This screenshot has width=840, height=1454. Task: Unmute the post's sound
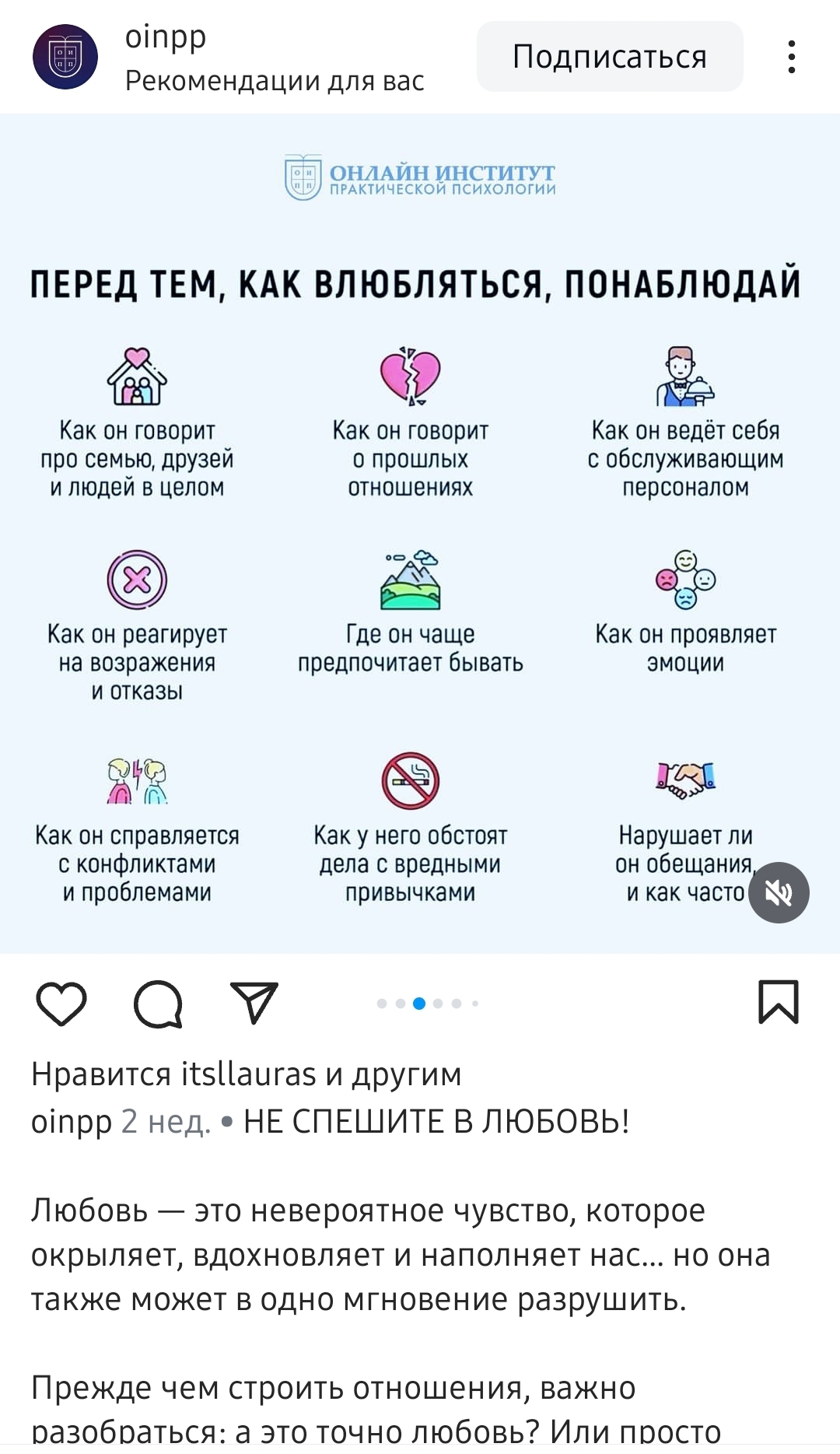pos(779,892)
